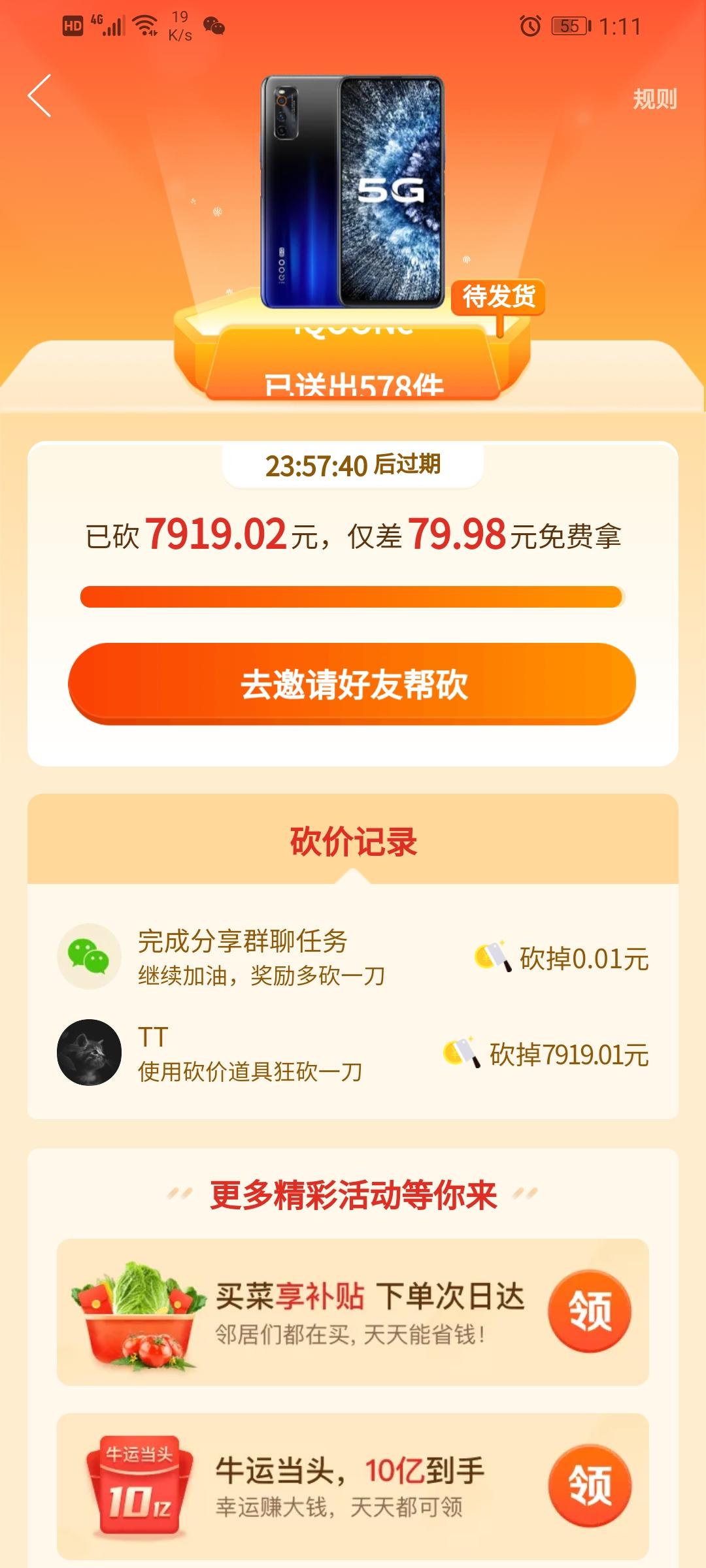Go back using the top-left arrow
Viewport: 706px width, 1568px height.
tap(40, 96)
